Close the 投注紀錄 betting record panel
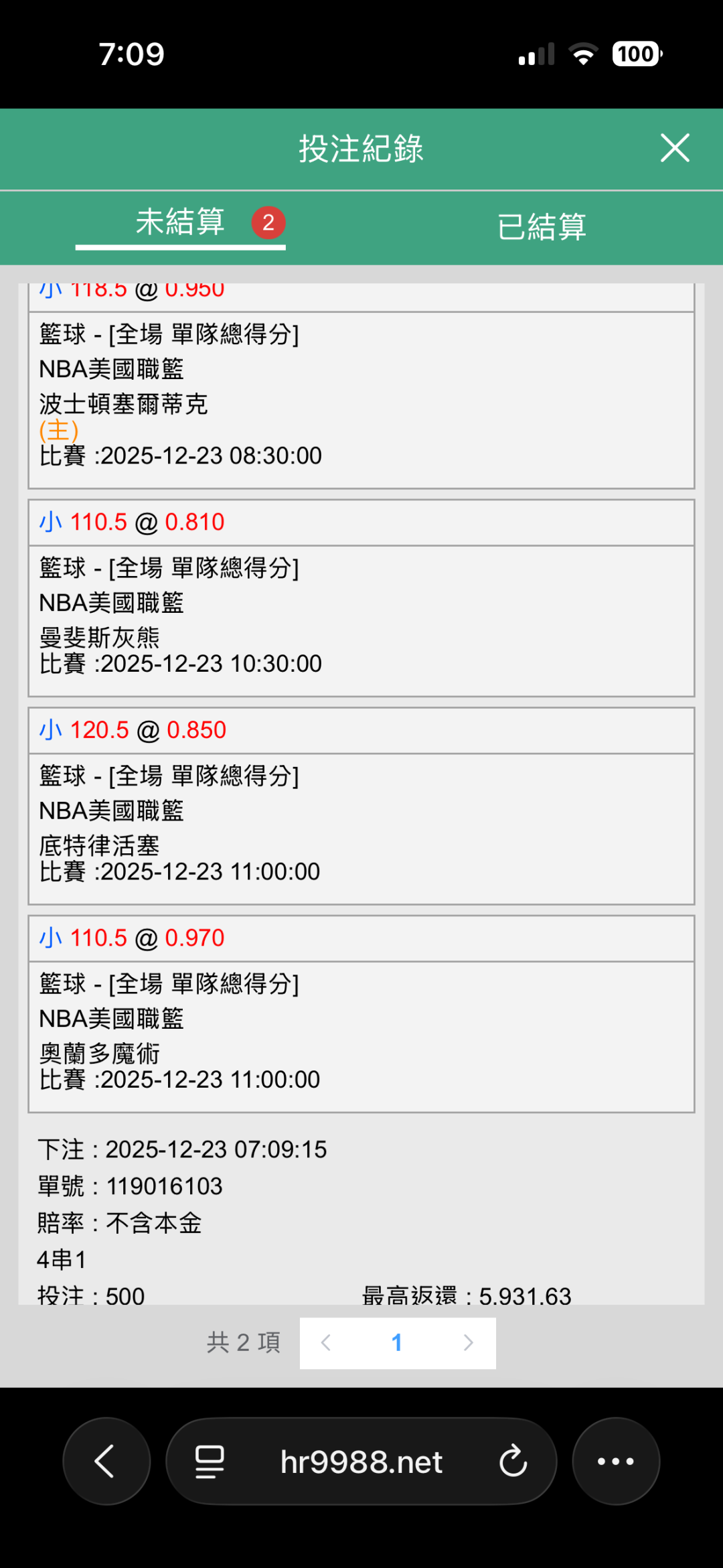The width and height of the screenshot is (723, 1568). pos(674,148)
